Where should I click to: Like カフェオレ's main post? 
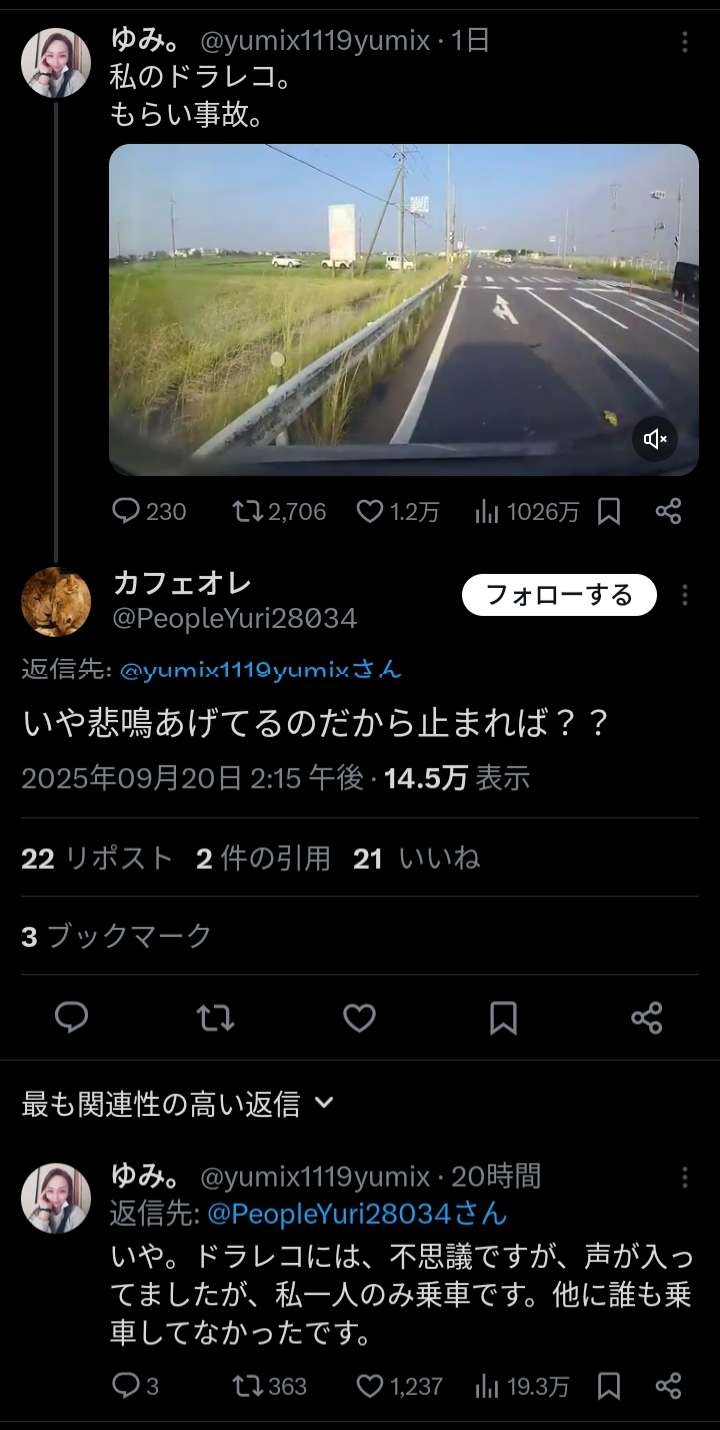click(359, 1018)
